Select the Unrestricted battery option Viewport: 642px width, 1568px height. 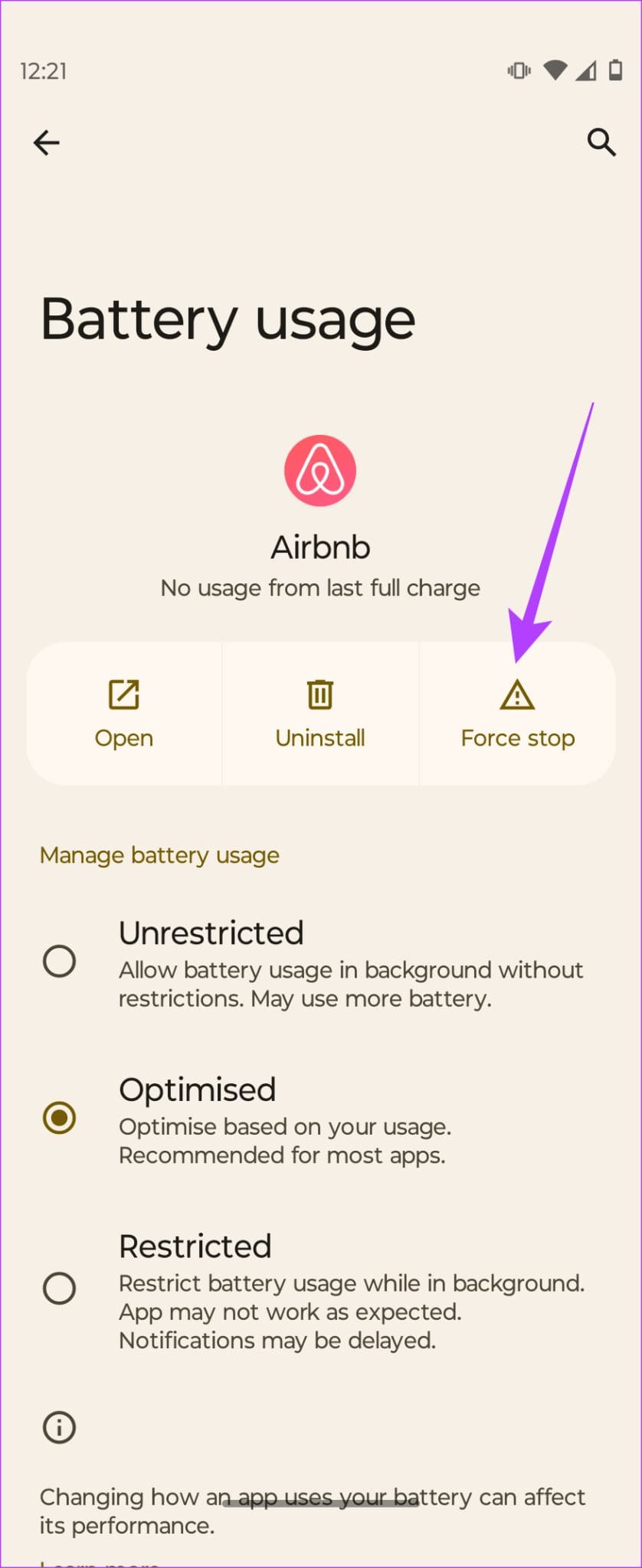coord(61,961)
